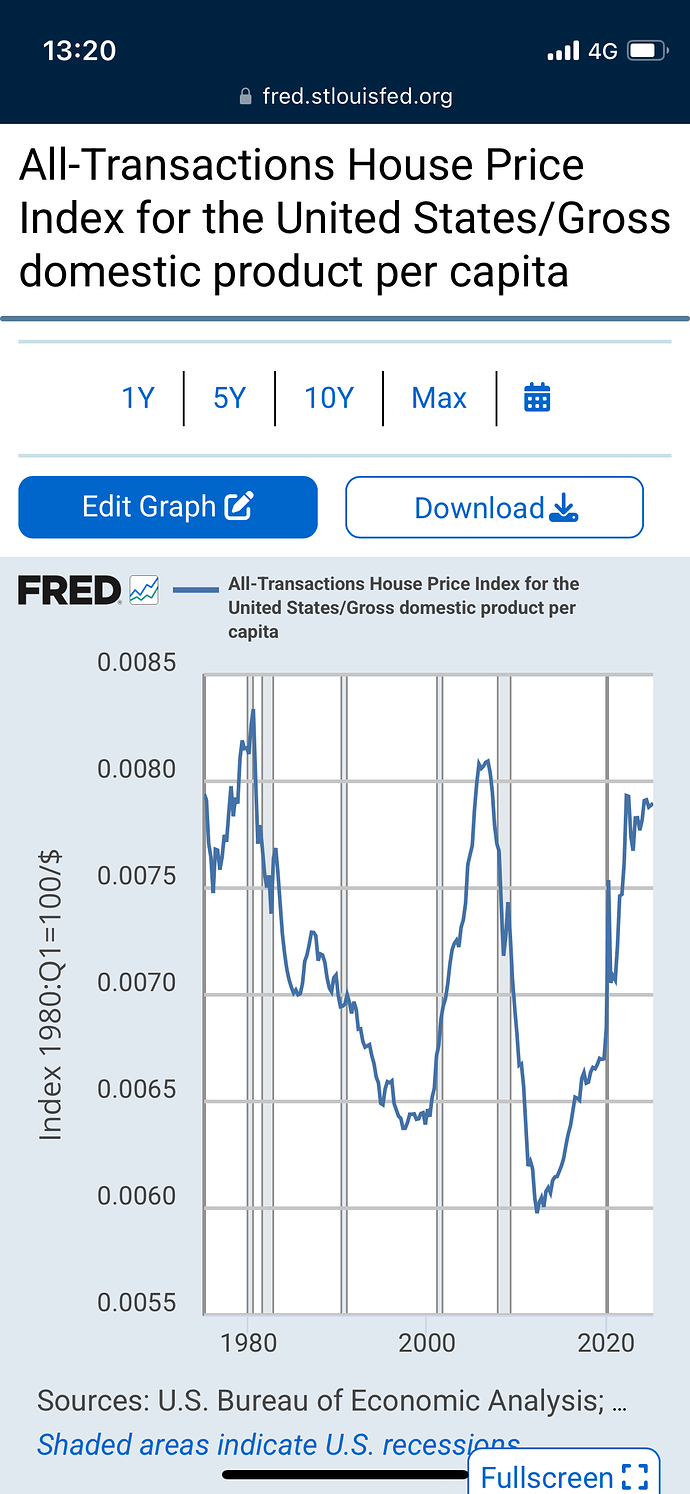Viewport: 690px width, 1494px height.
Task: Open the calendar date picker
Action: (x=537, y=398)
